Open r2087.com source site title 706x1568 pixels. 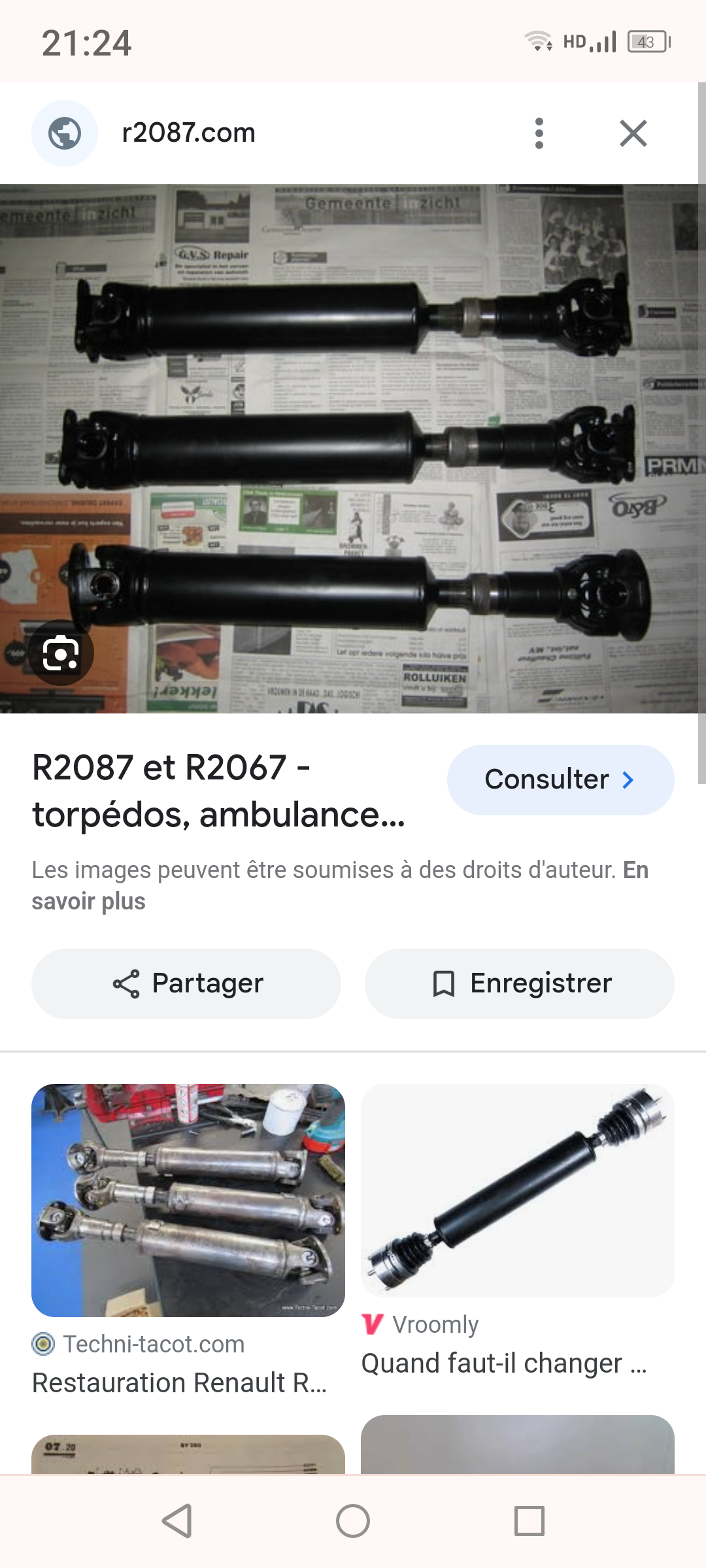coord(188,133)
